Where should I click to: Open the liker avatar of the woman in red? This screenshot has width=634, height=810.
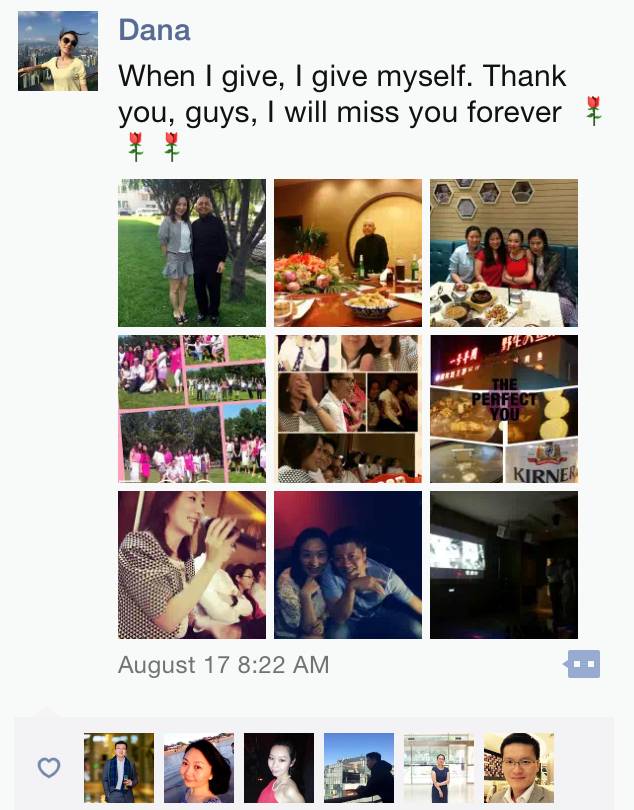tap(279, 768)
